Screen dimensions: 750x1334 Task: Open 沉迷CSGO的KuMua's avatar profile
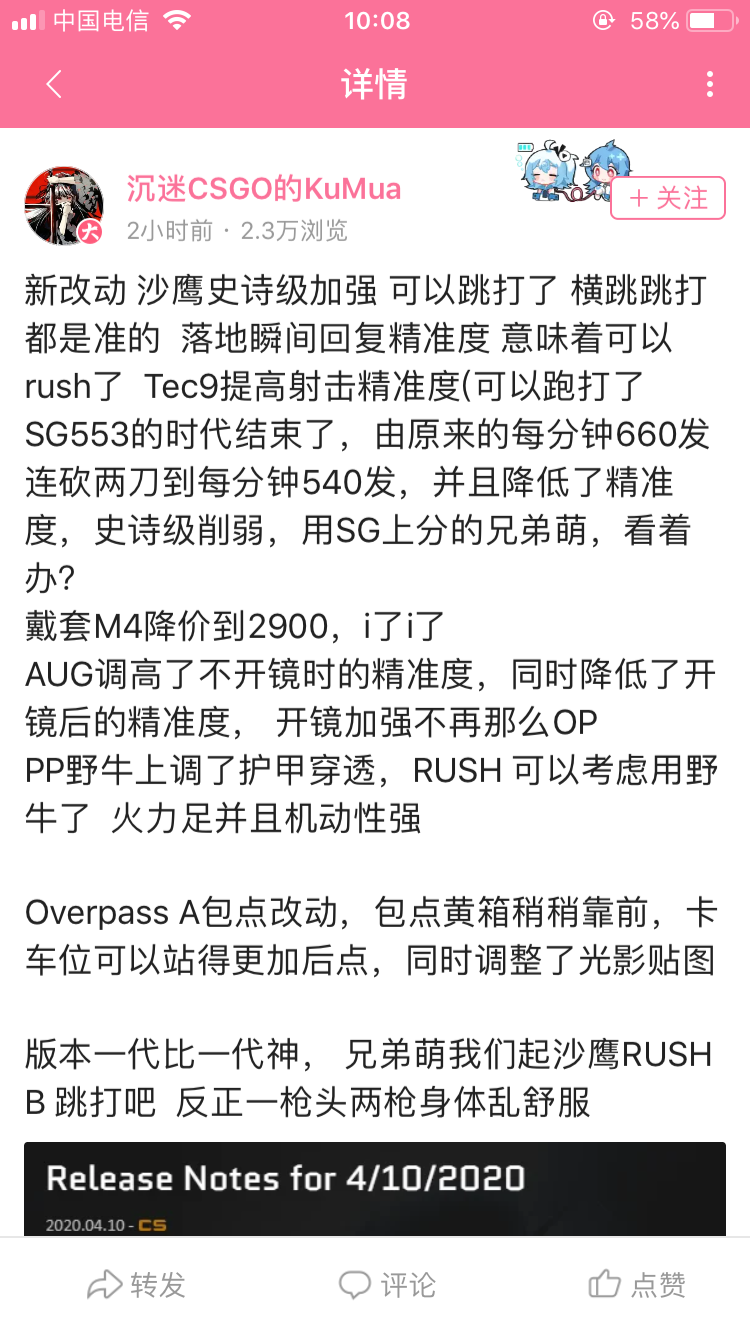64,206
